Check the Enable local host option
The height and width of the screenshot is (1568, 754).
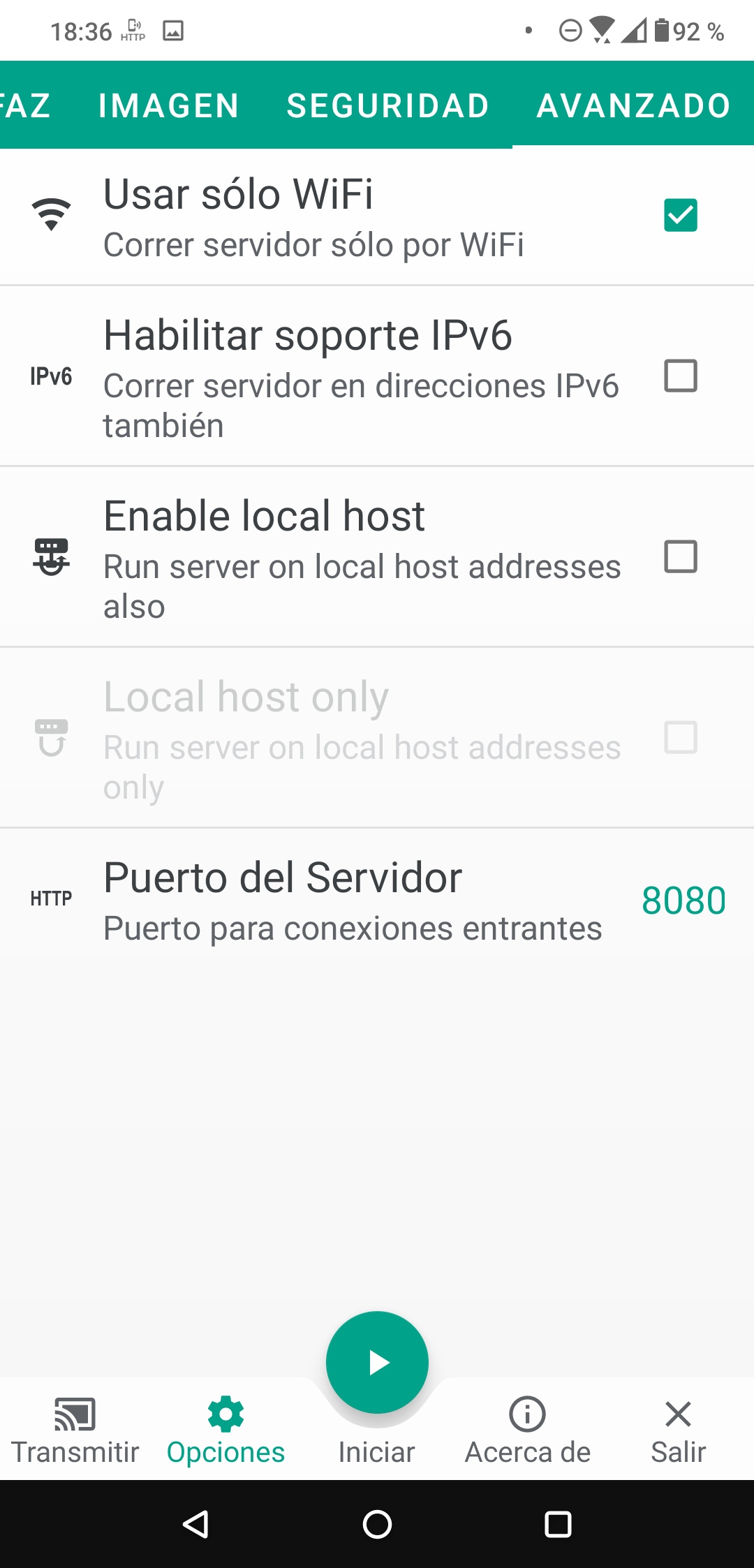click(680, 556)
